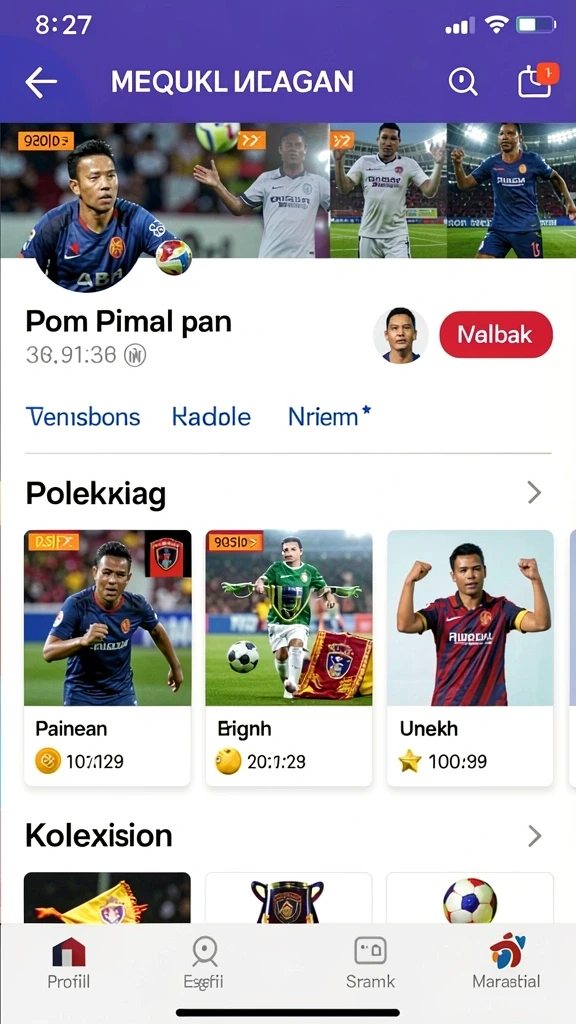
Task: Switch to the Marastial tab
Action: [507, 962]
